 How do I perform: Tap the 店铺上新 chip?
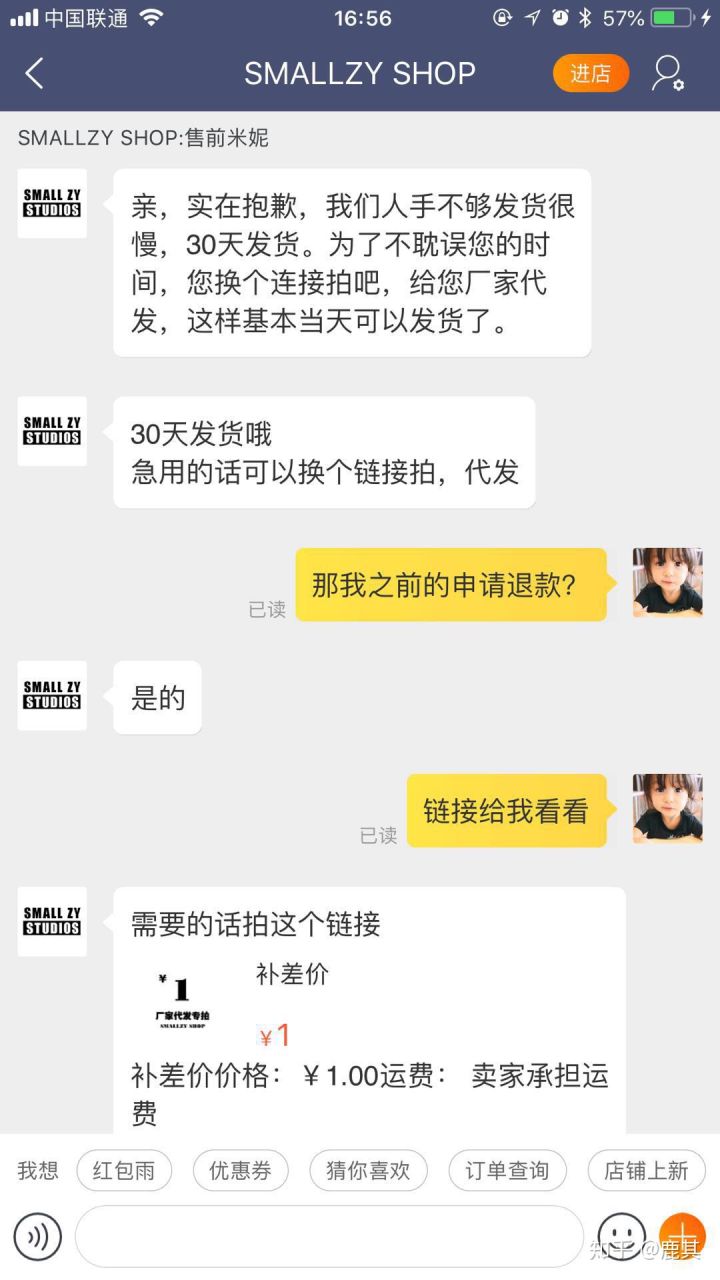point(646,1171)
